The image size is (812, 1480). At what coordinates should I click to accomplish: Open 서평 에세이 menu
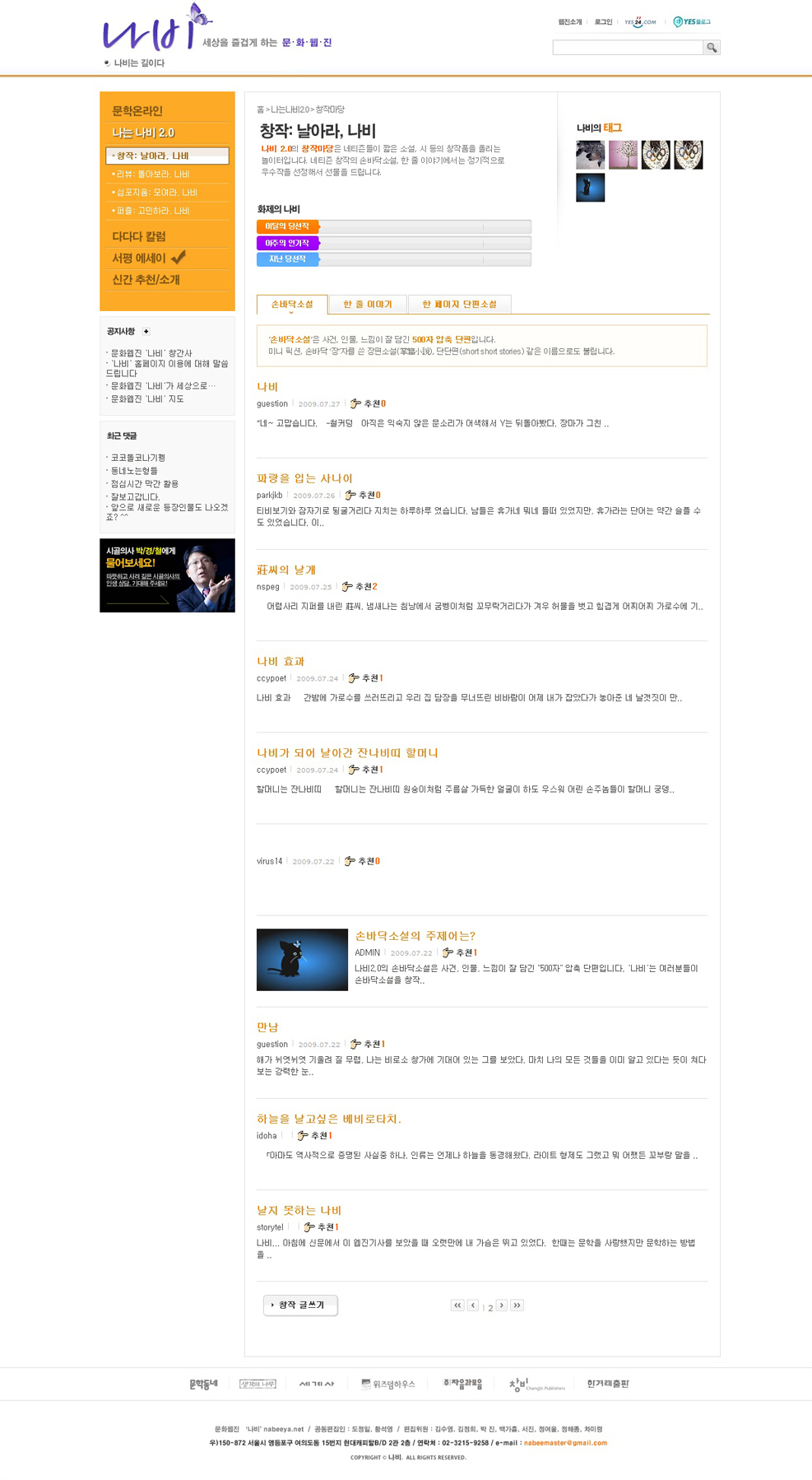(139, 258)
